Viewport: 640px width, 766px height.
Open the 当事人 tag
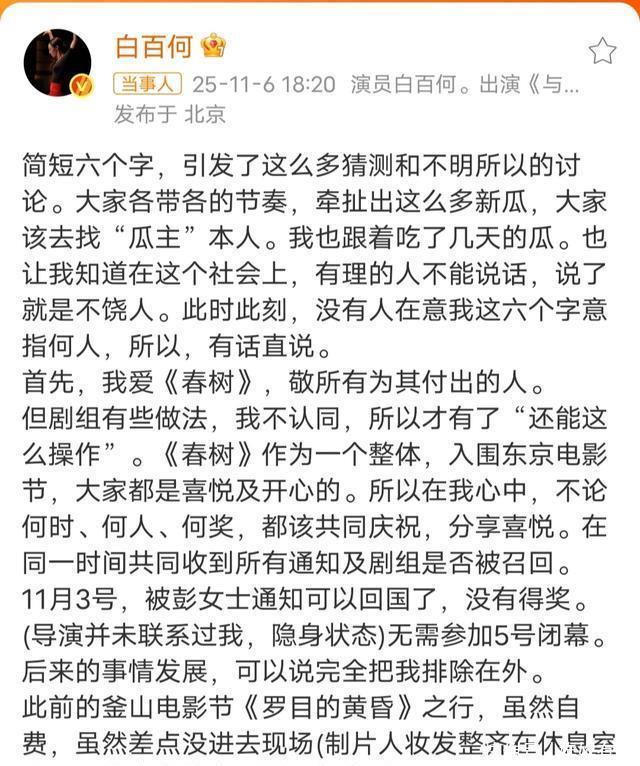[148, 84]
